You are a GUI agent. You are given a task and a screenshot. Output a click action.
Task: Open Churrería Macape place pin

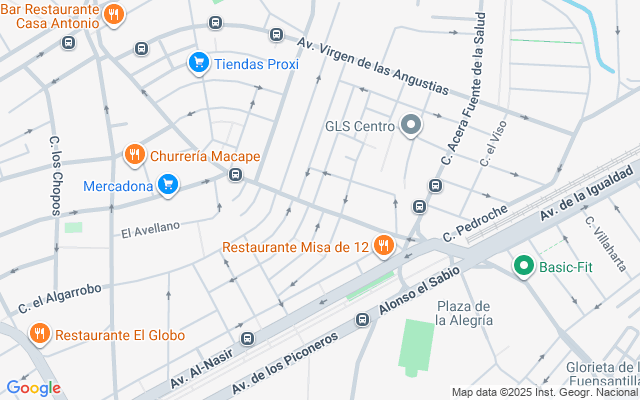(x=134, y=155)
